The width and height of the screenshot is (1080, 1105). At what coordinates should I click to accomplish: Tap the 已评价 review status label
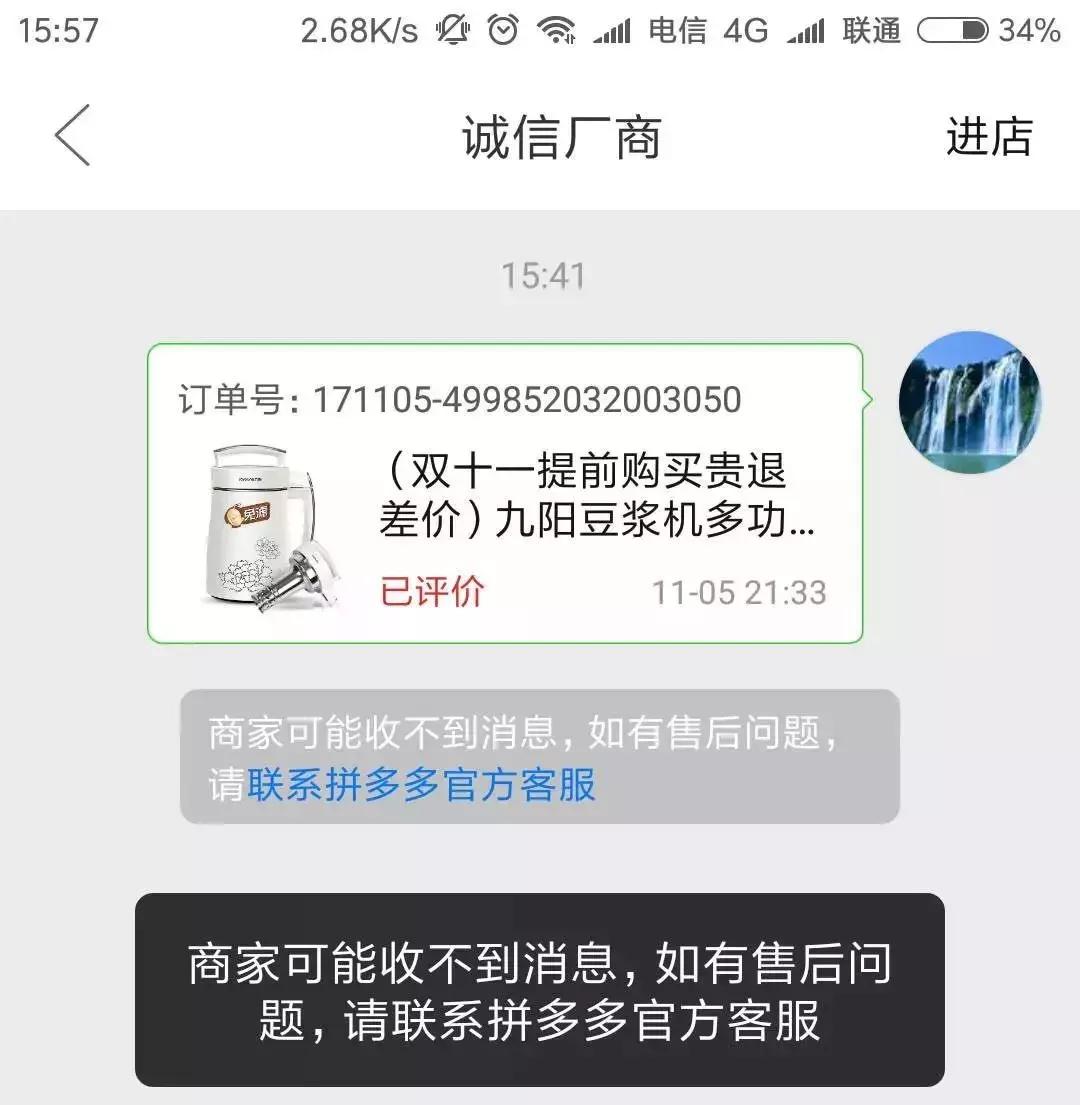pyautogui.click(x=432, y=591)
